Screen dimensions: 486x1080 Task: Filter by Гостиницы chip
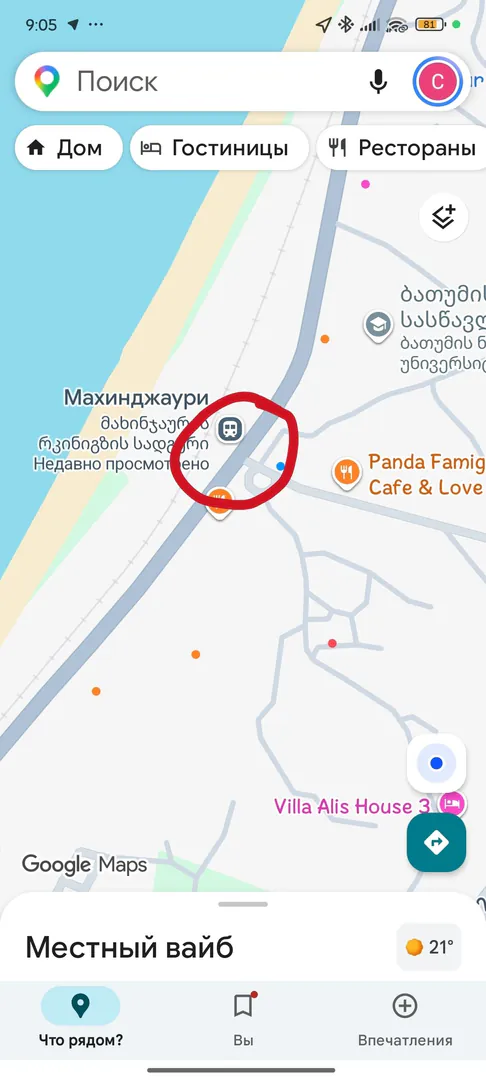coord(219,147)
